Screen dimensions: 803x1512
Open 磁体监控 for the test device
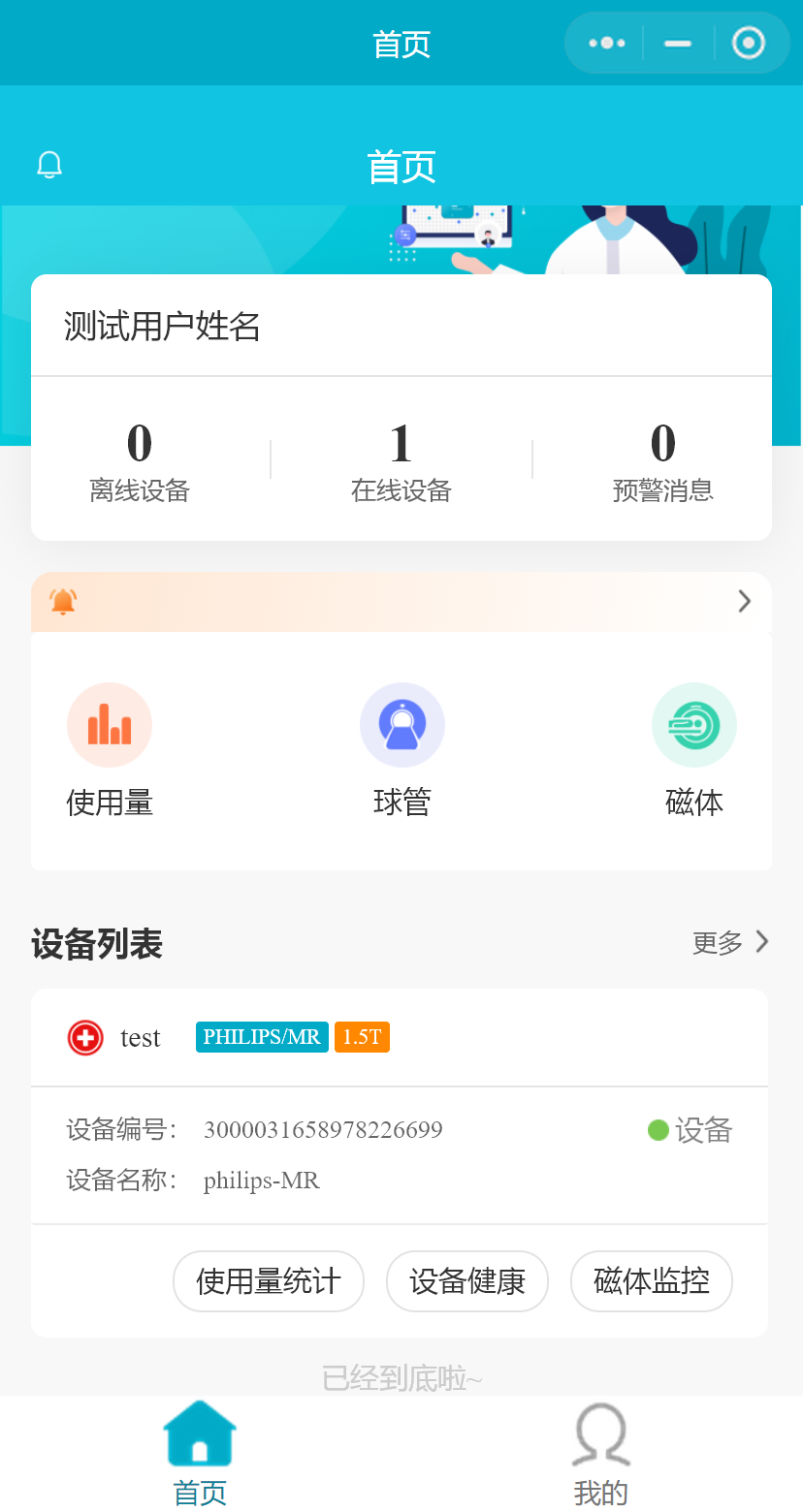pyautogui.click(x=651, y=1281)
